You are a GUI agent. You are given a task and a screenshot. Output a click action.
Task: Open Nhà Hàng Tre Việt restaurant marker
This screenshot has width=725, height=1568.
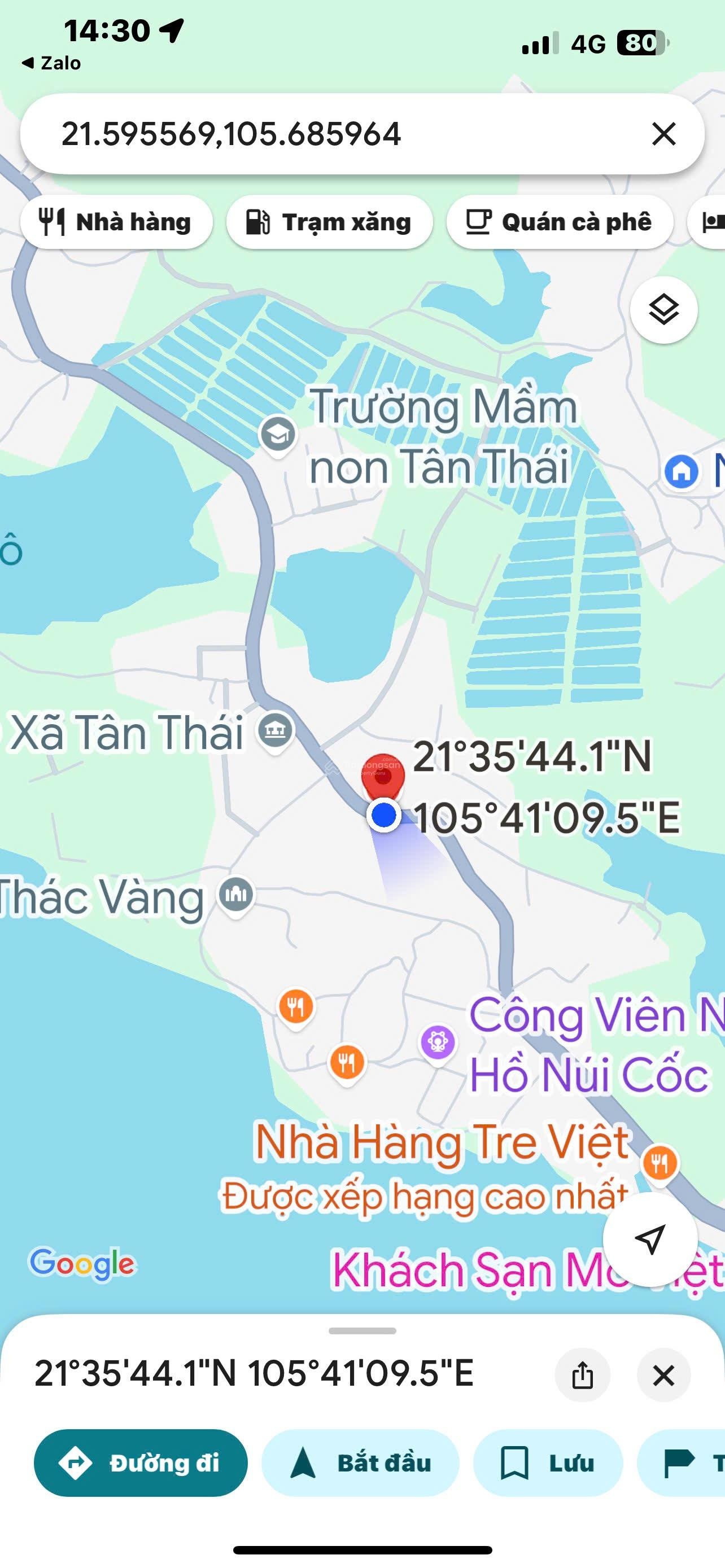coord(660,1163)
